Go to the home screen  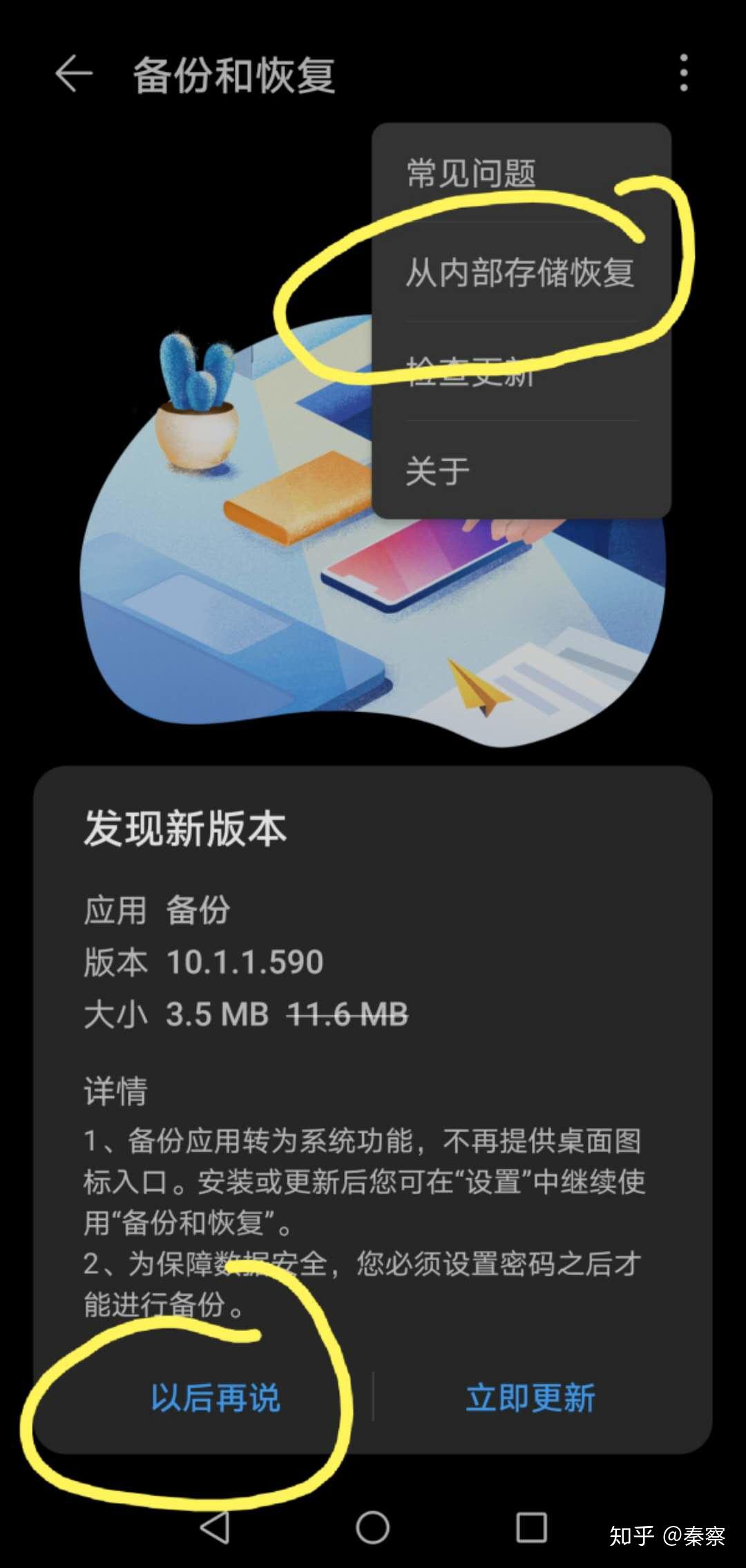(x=373, y=1527)
